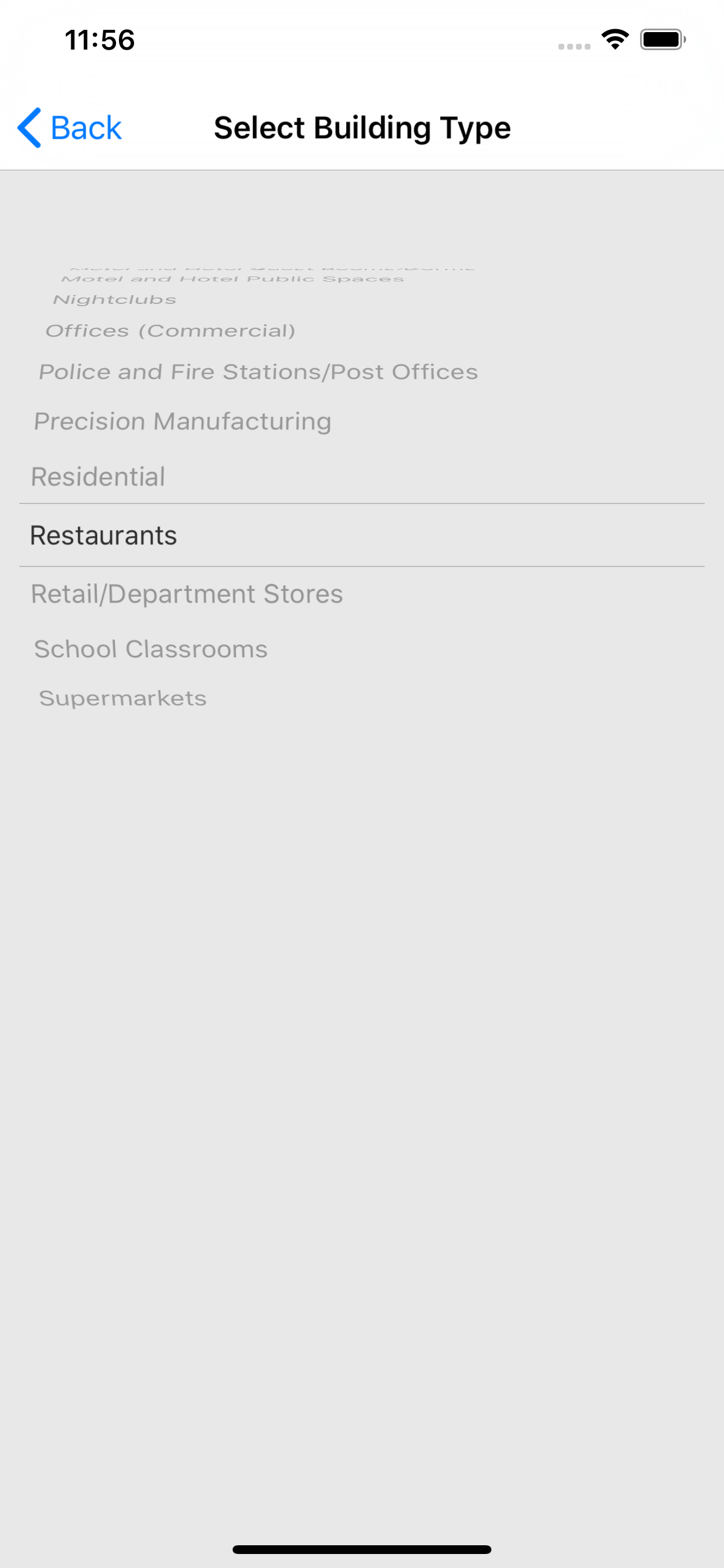Go back to the previous screen
Image resolution: width=724 pixels, height=1568 pixels.
click(69, 128)
